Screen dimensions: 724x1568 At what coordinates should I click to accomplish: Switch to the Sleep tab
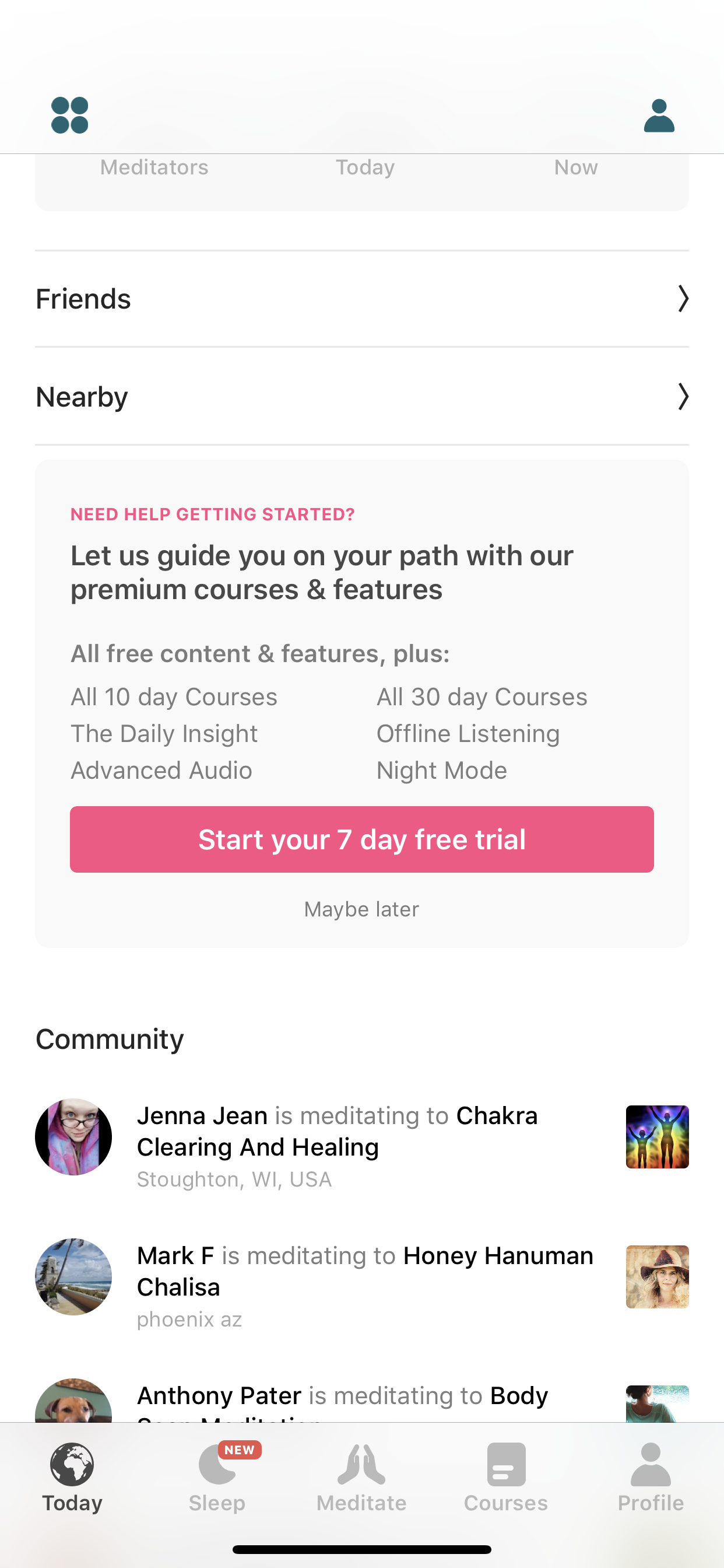217,1478
